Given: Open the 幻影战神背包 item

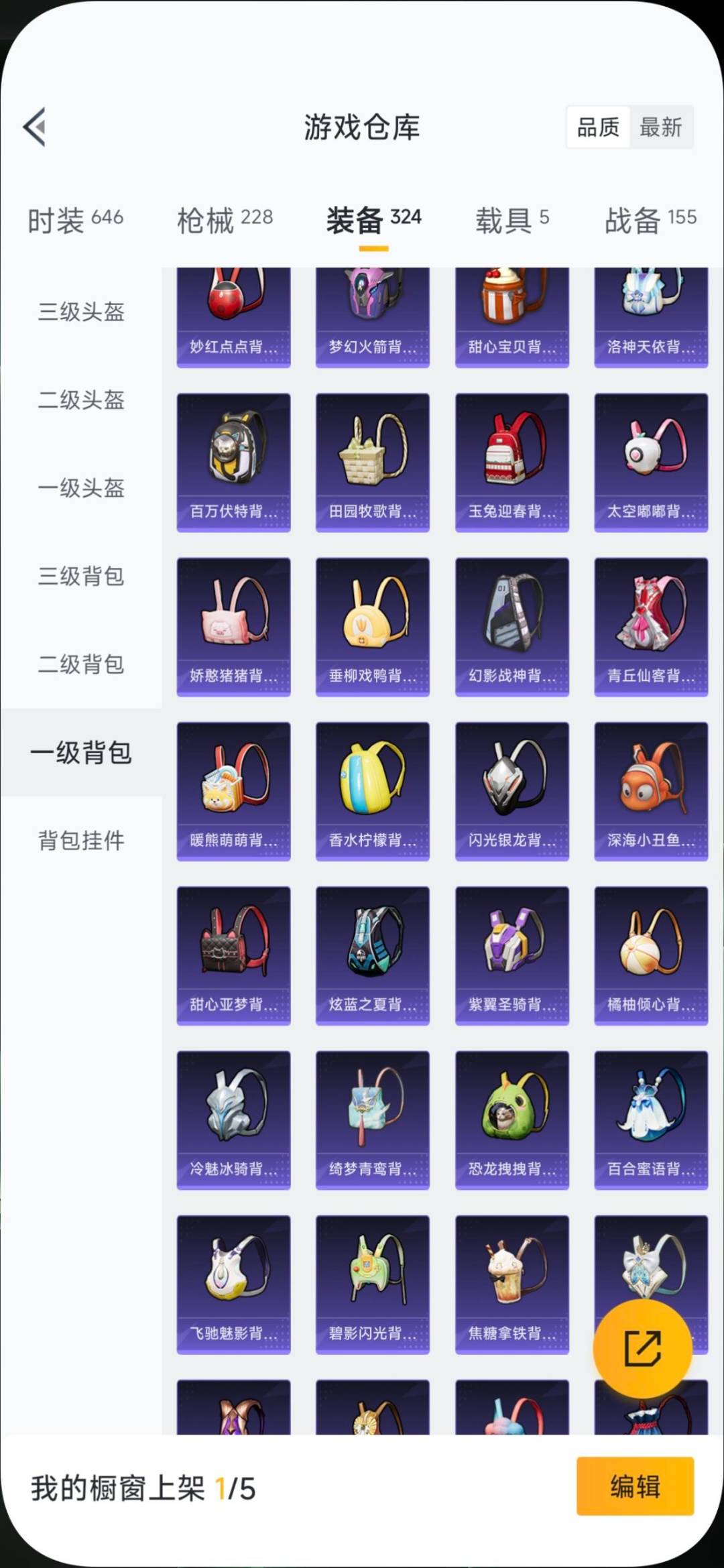Looking at the screenshot, I should click(511, 625).
